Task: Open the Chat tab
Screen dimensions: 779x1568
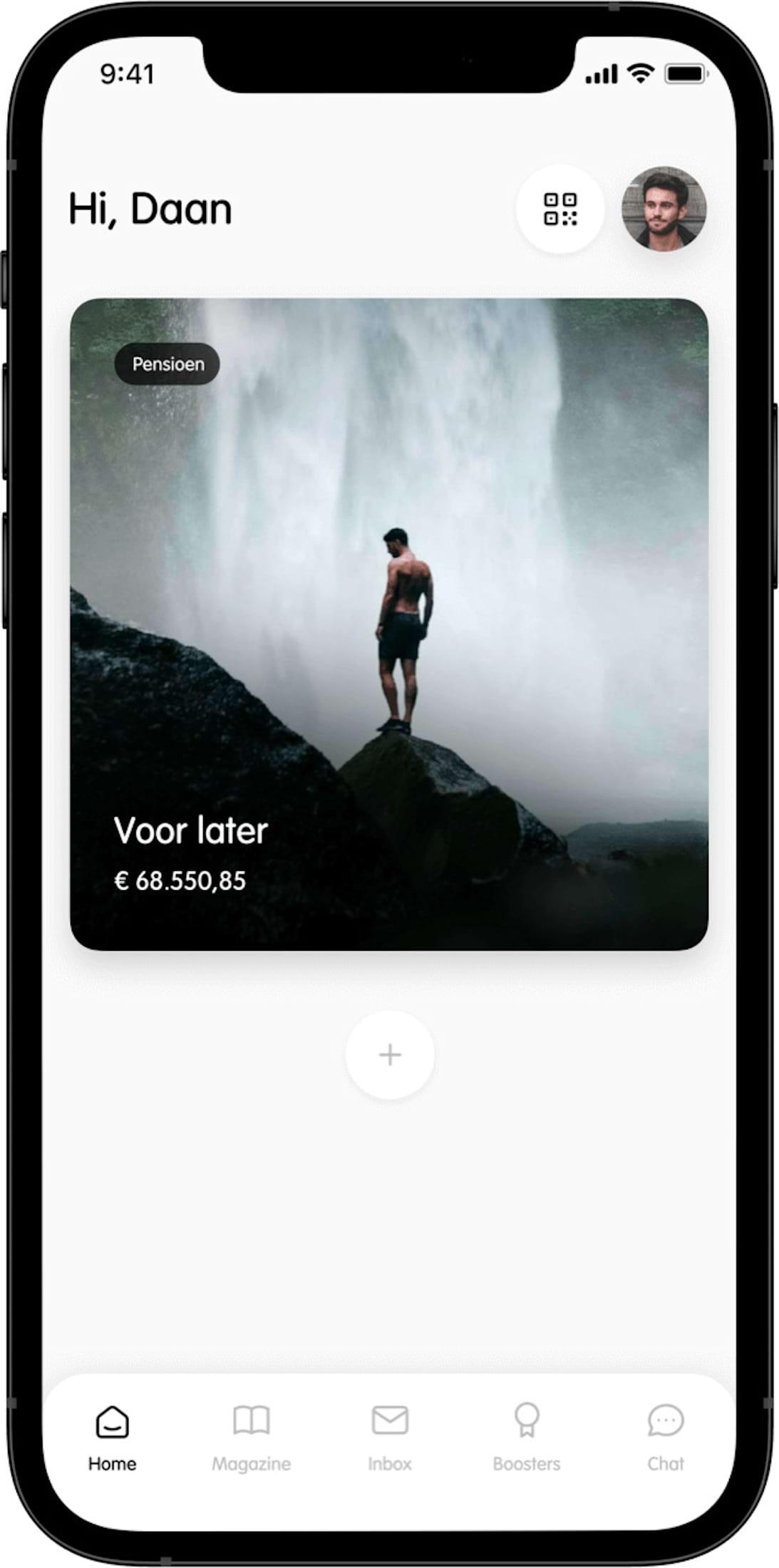Action: (666, 1436)
